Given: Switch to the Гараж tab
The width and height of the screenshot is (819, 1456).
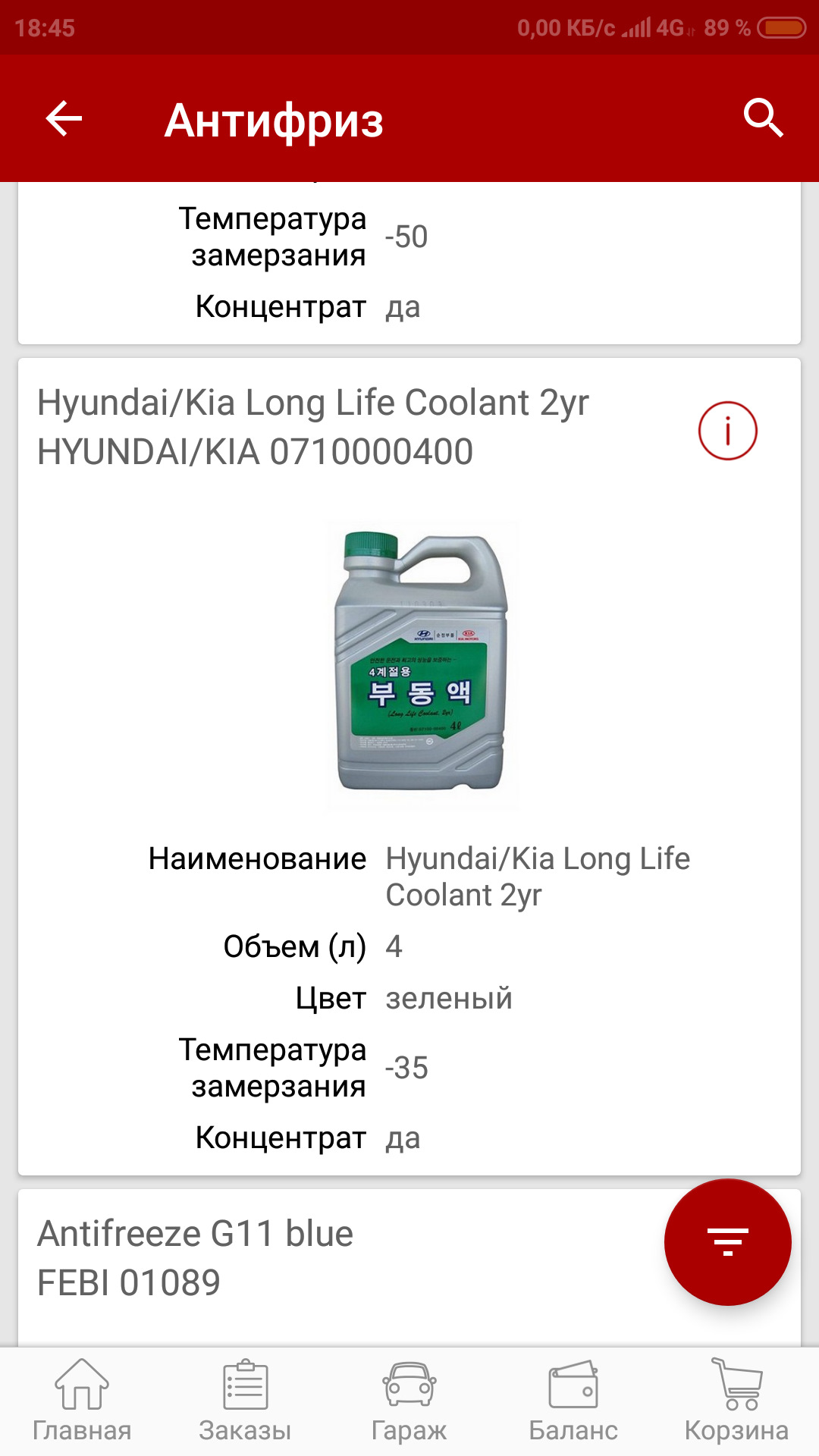Looking at the screenshot, I should coord(409,1401).
